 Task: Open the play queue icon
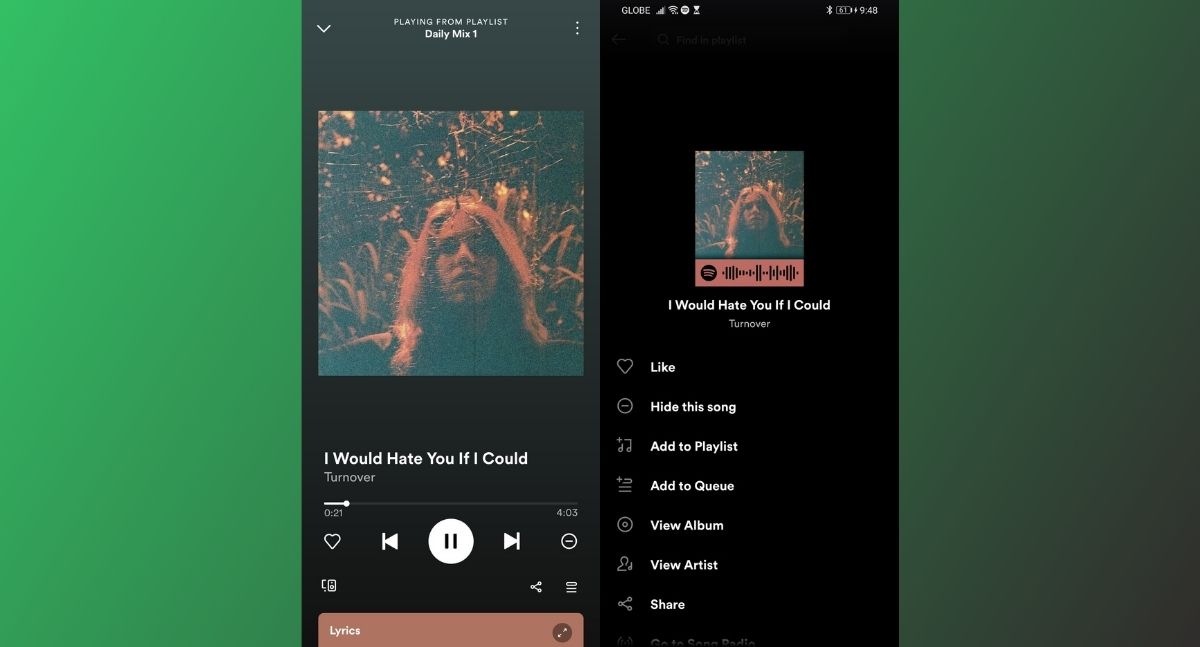pos(571,587)
